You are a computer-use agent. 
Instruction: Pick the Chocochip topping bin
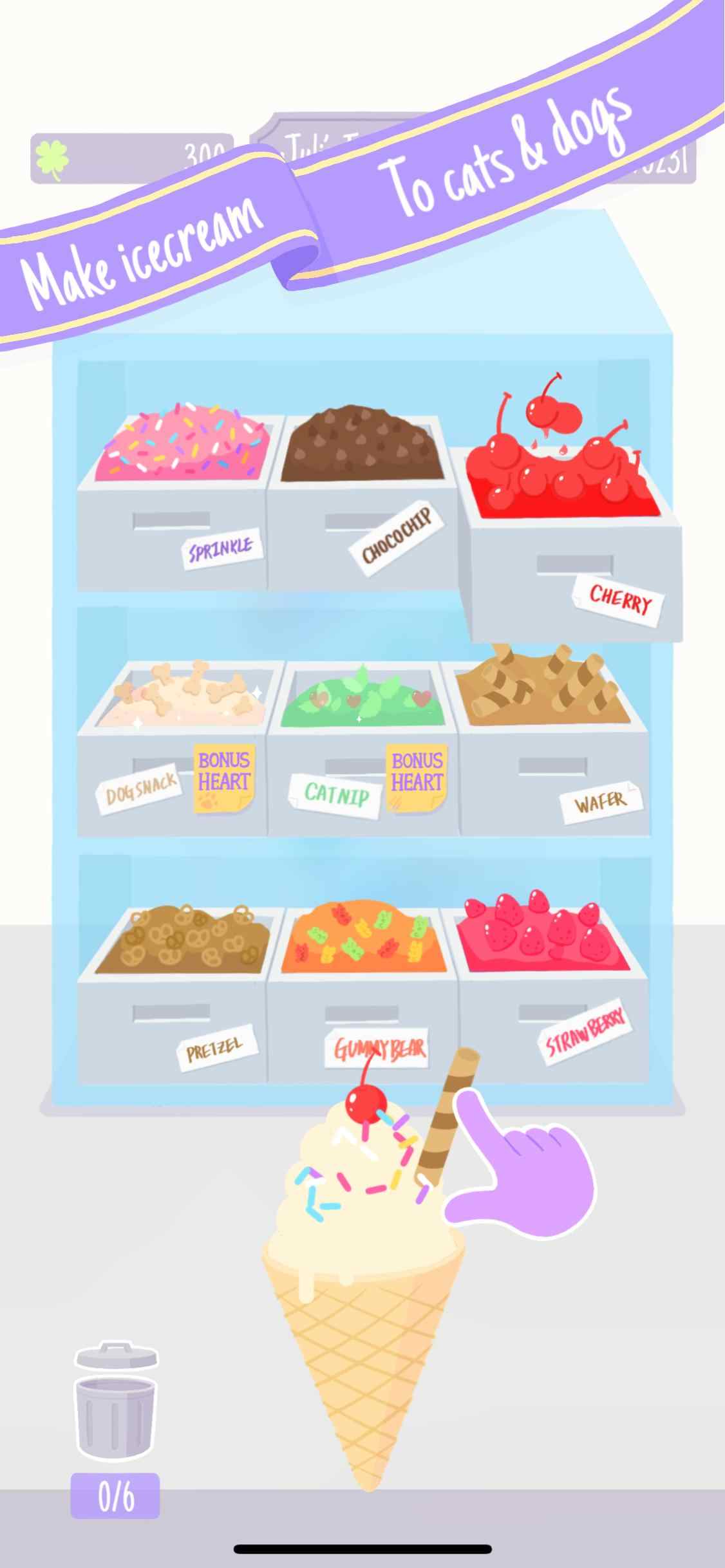[x=364, y=502]
